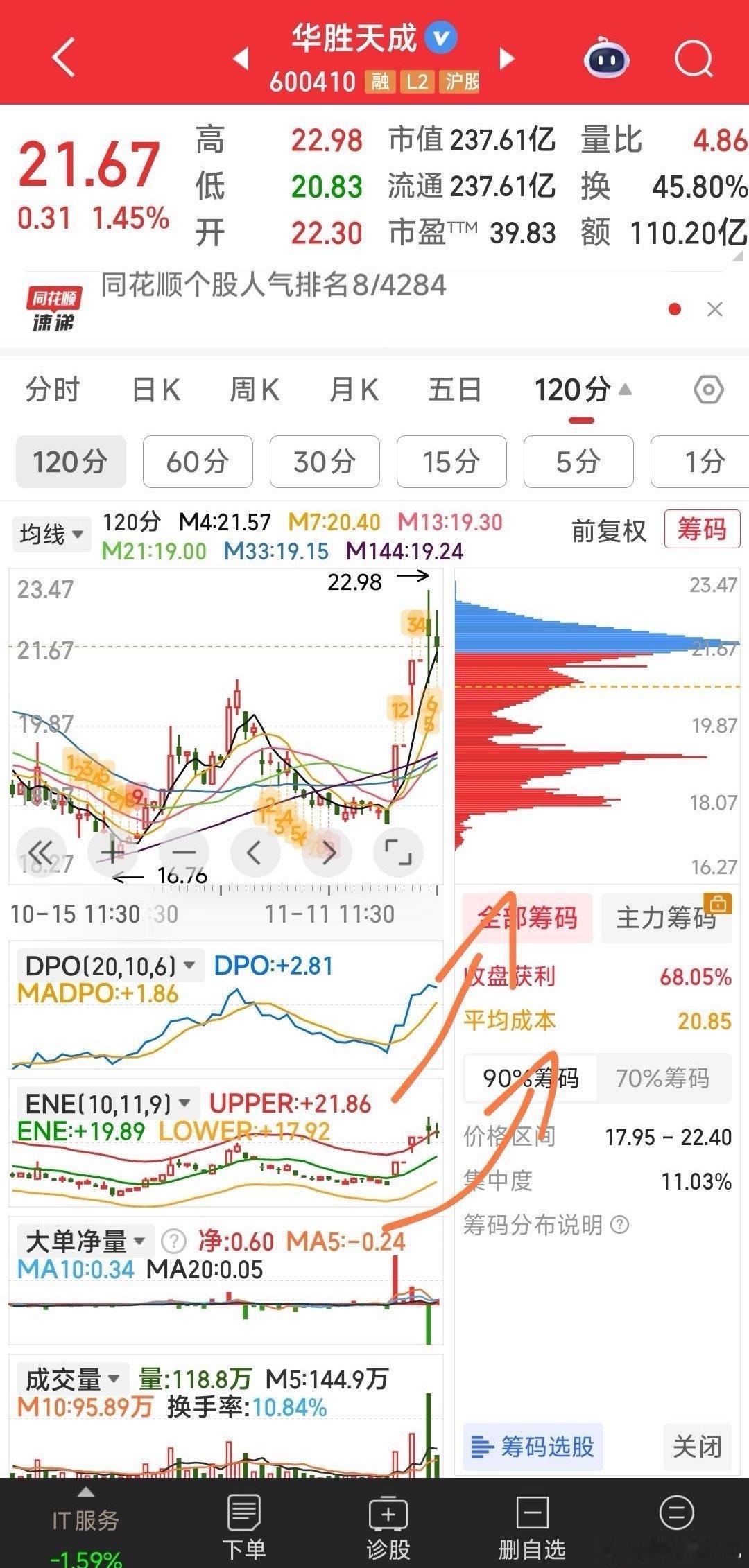Select the 60分 period chip
The height and width of the screenshot is (1568, 749).
point(198,462)
